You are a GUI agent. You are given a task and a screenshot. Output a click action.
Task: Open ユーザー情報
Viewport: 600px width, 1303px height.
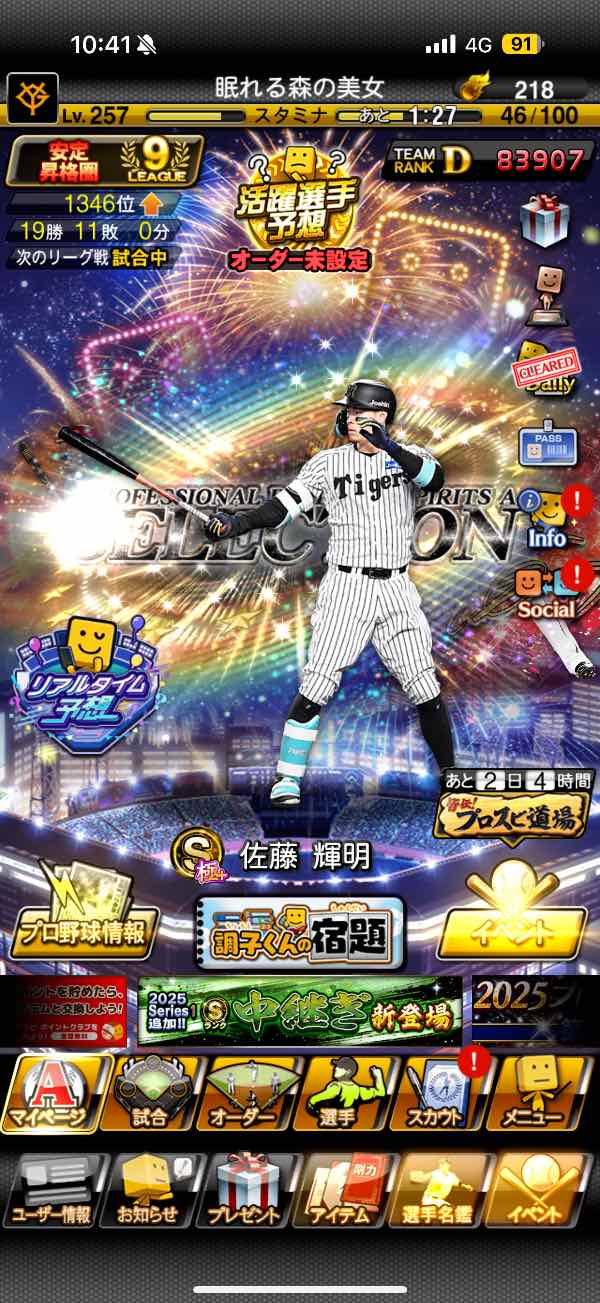tap(52, 1190)
